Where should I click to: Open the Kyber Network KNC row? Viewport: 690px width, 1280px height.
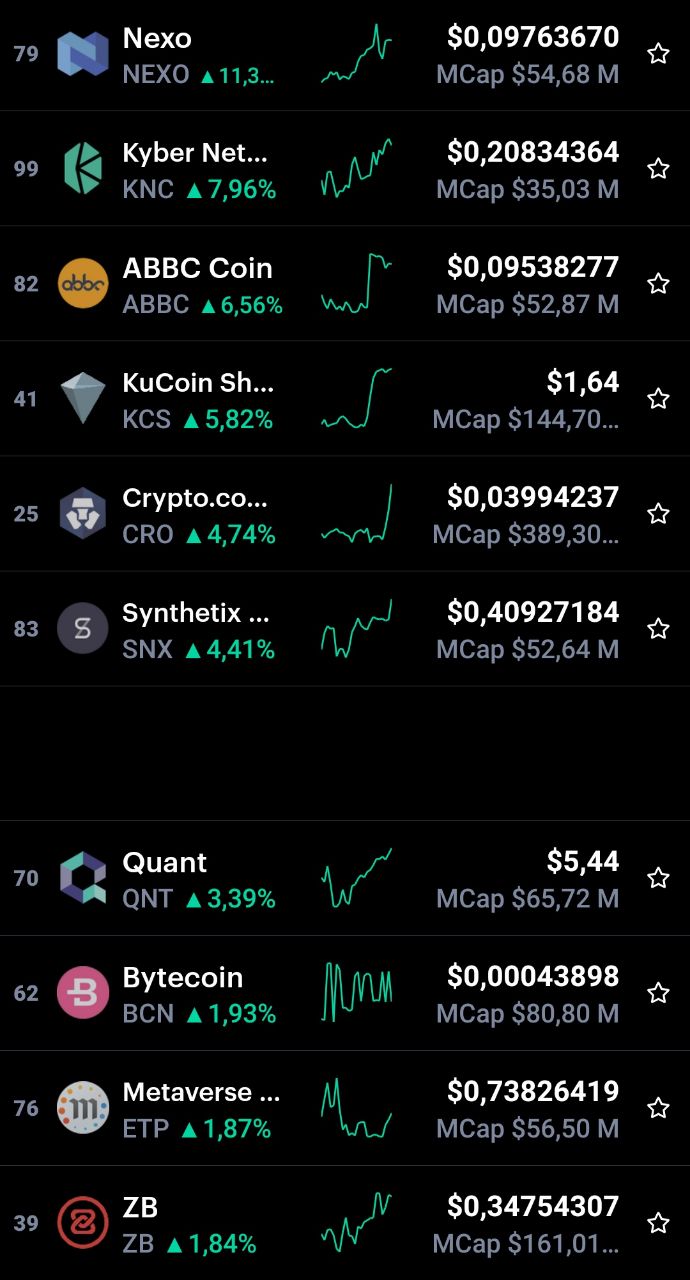[345, 168]
